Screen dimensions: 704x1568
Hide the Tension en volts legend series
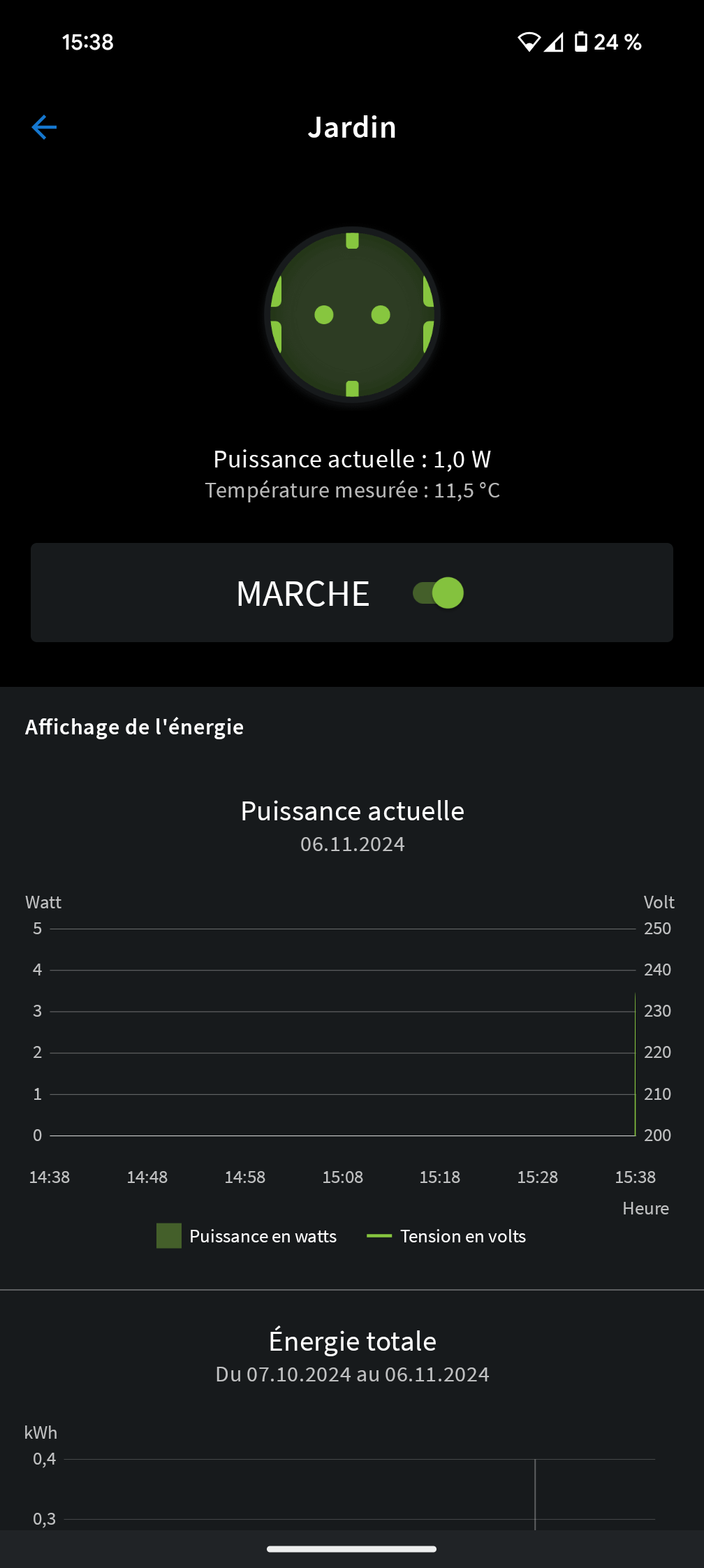[x=446, y=1236]
